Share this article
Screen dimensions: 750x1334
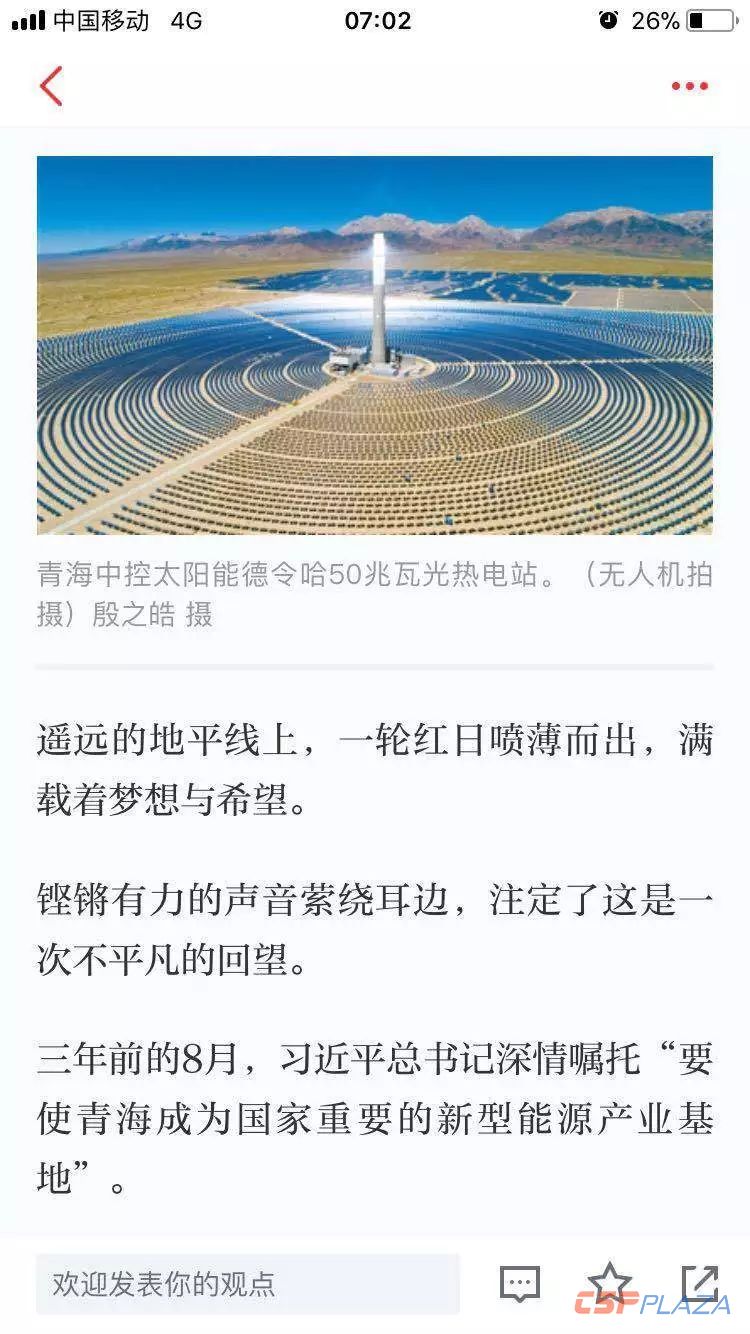click(699, 1283)
